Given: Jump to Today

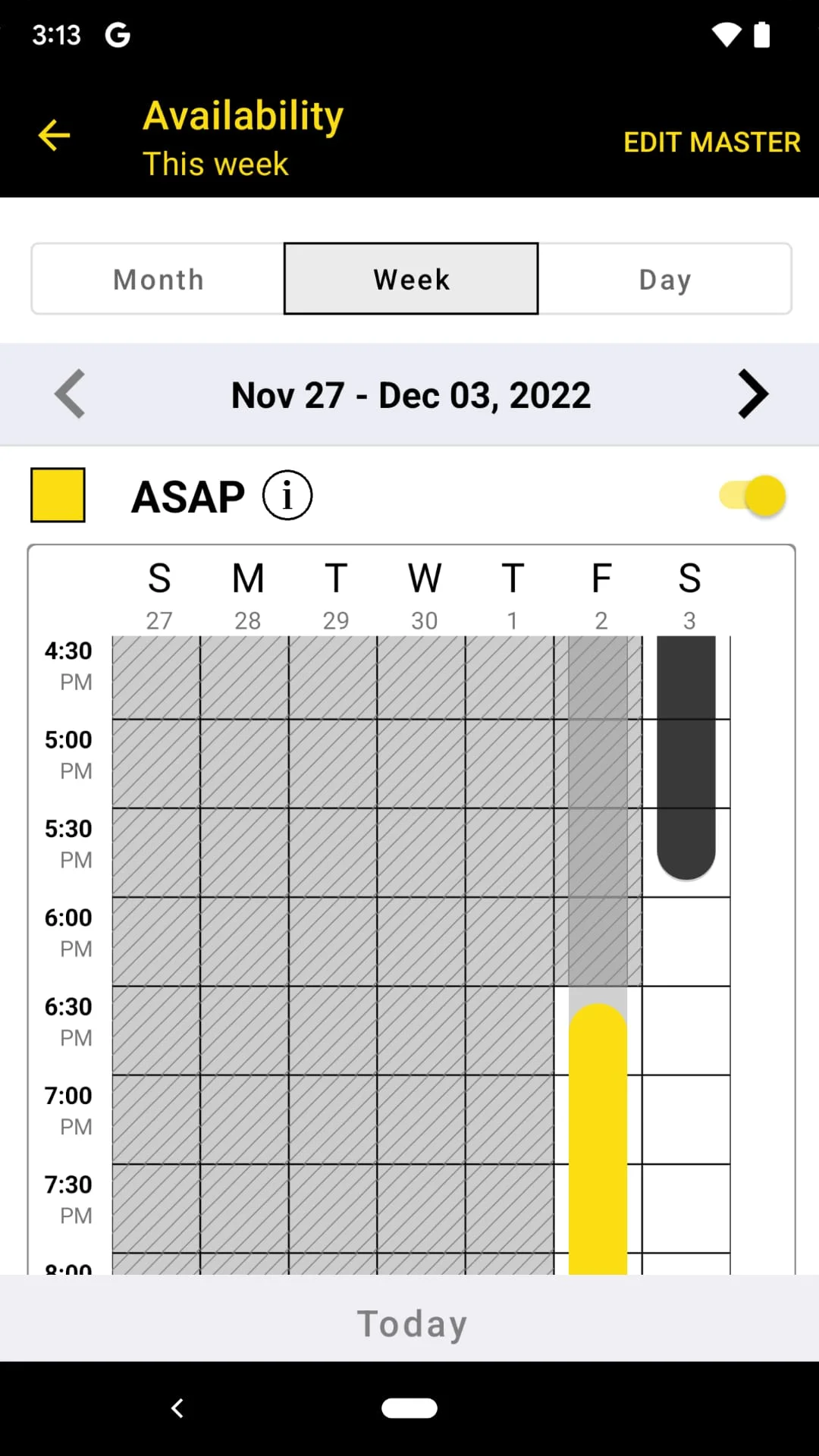Looking at the screenshot, I should [410, 1323].
